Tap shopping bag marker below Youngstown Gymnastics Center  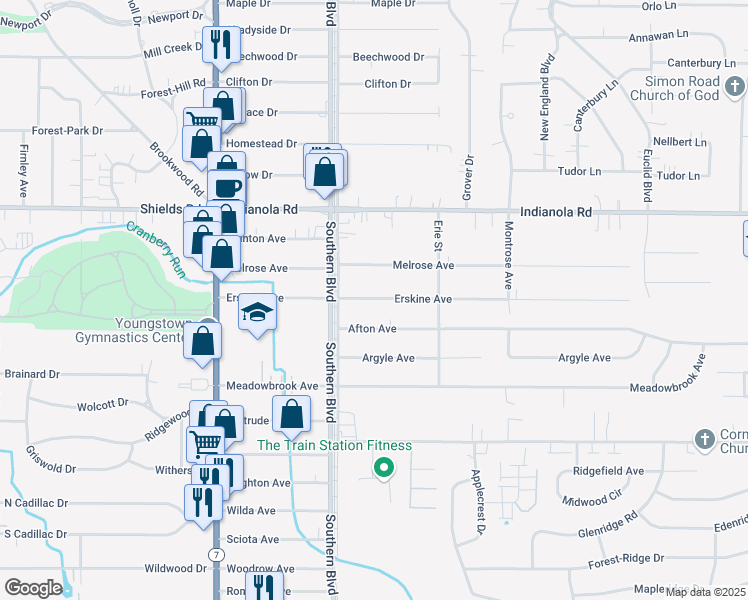[x=203, y=340]
